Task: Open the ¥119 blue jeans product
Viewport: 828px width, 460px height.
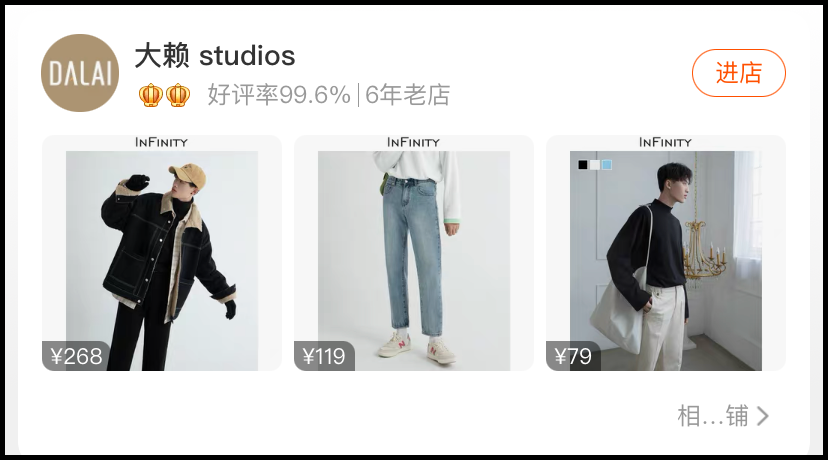Action: click(x=414, y=253)
